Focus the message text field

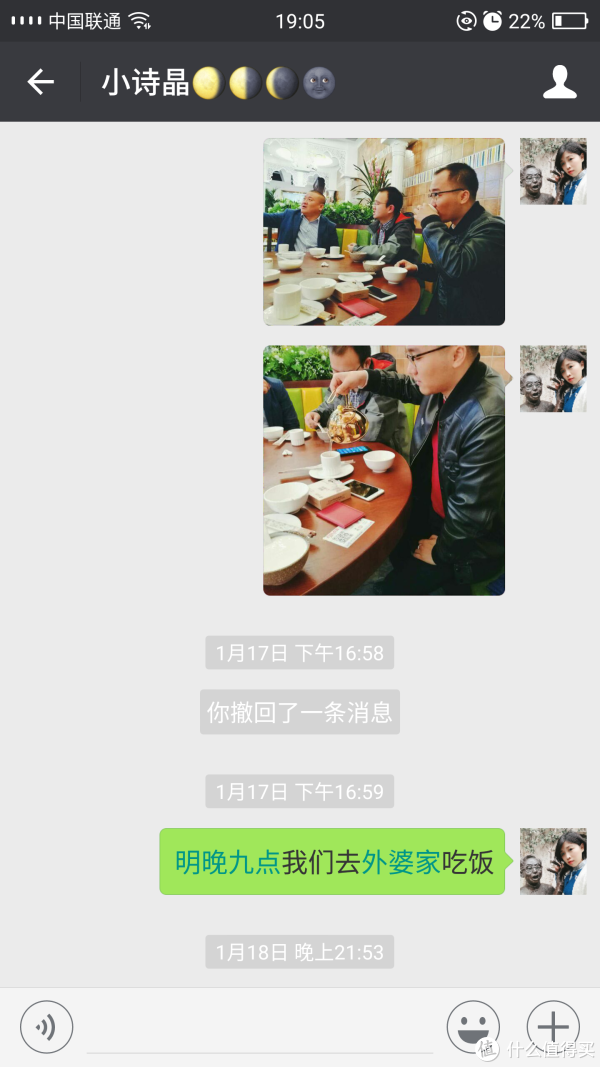260,1028
